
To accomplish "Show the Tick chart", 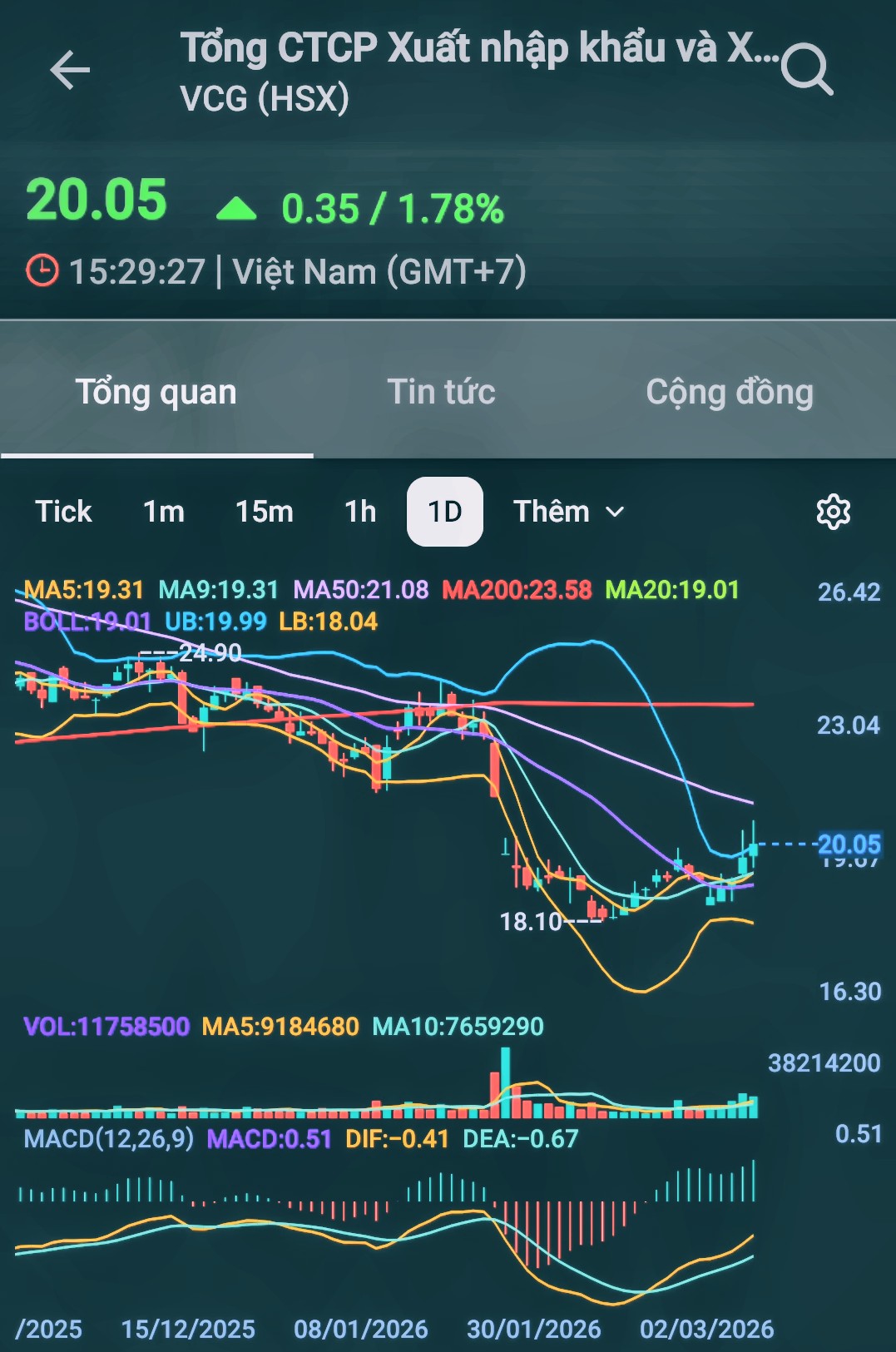I will coord(63,512).
